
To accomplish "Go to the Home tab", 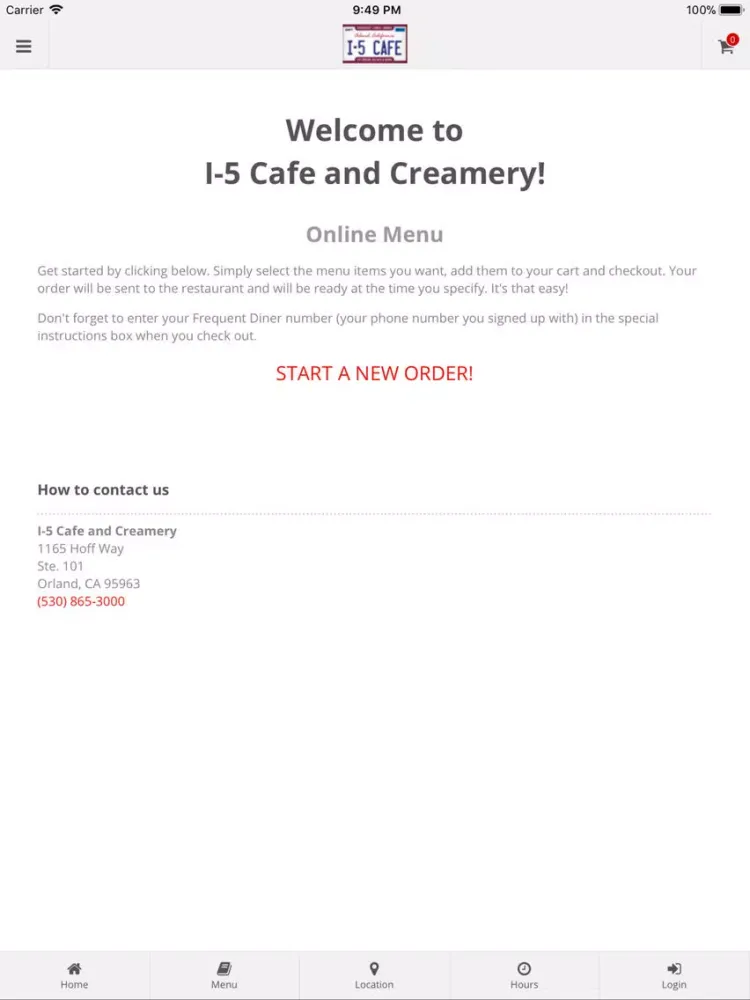I will point(74,976).
